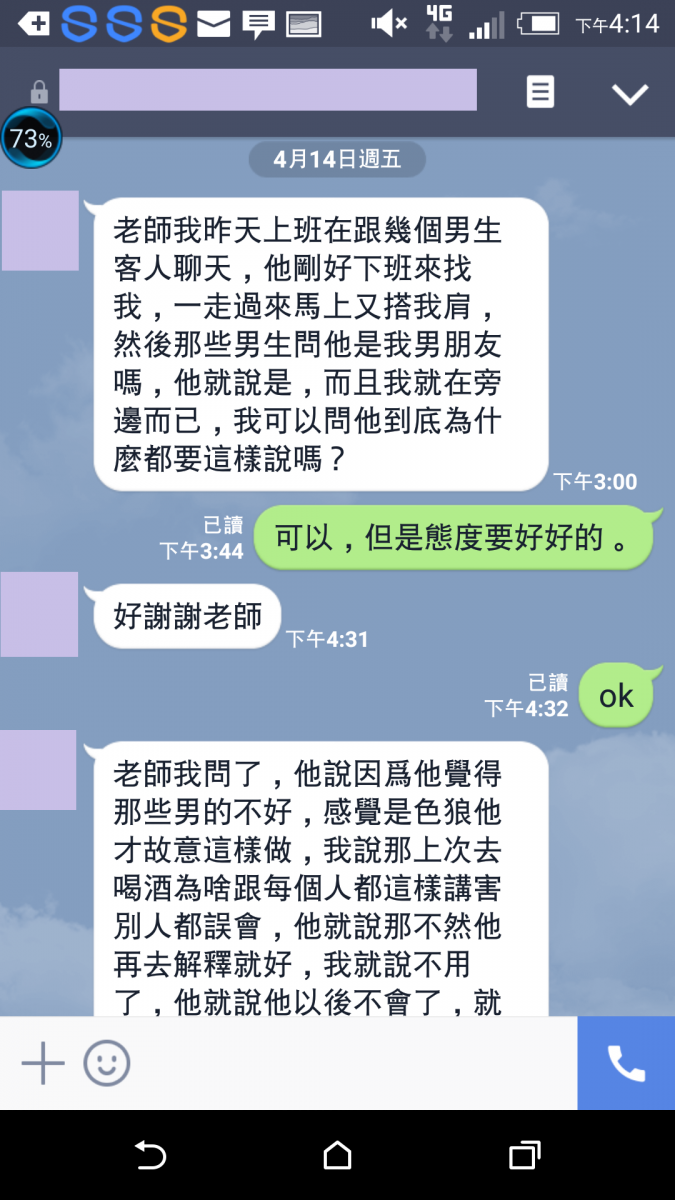The image size is (675, 1200).
Task: Start a voice call with phone button
Action: 626,1063
